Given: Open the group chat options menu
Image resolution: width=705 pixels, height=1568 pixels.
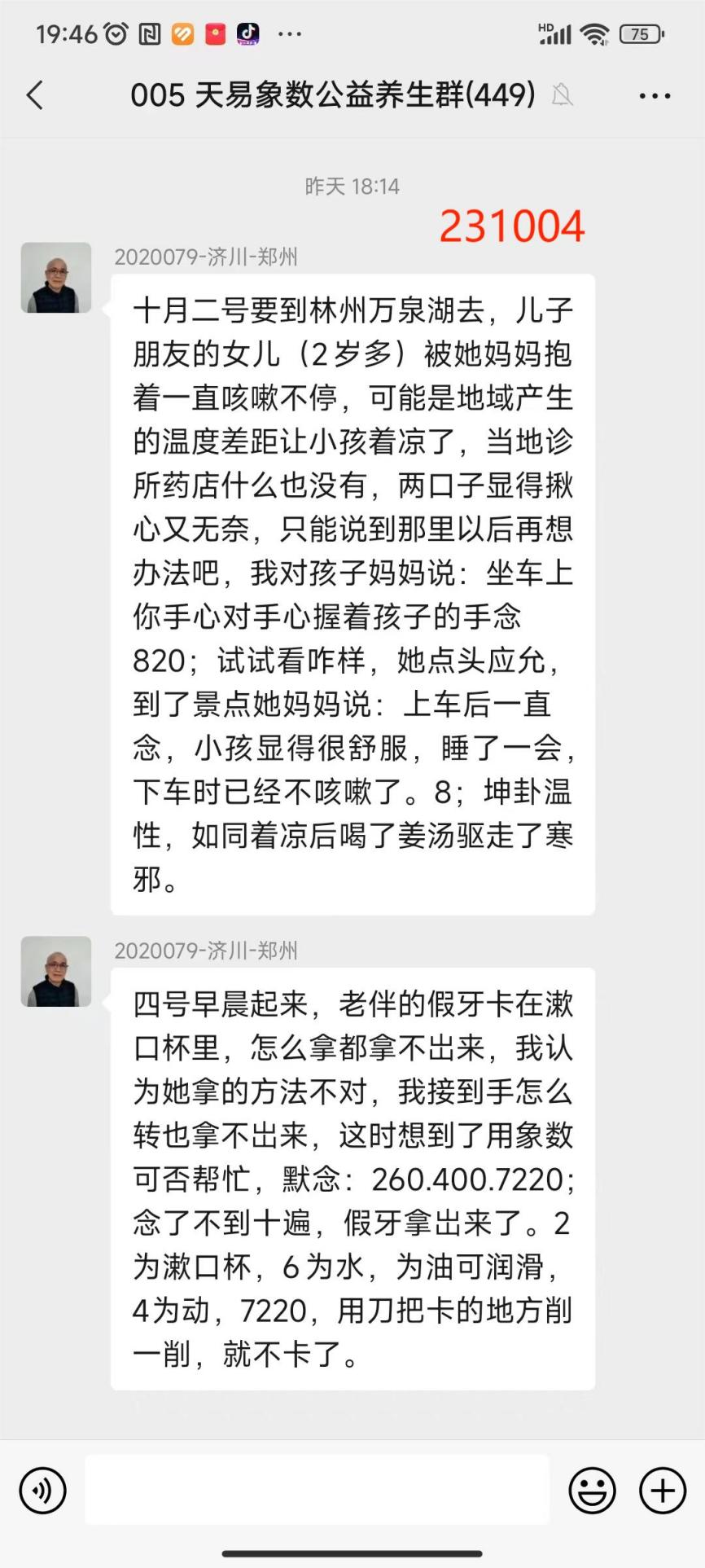Looking at the screenshot, I should [x=655, y=95].
